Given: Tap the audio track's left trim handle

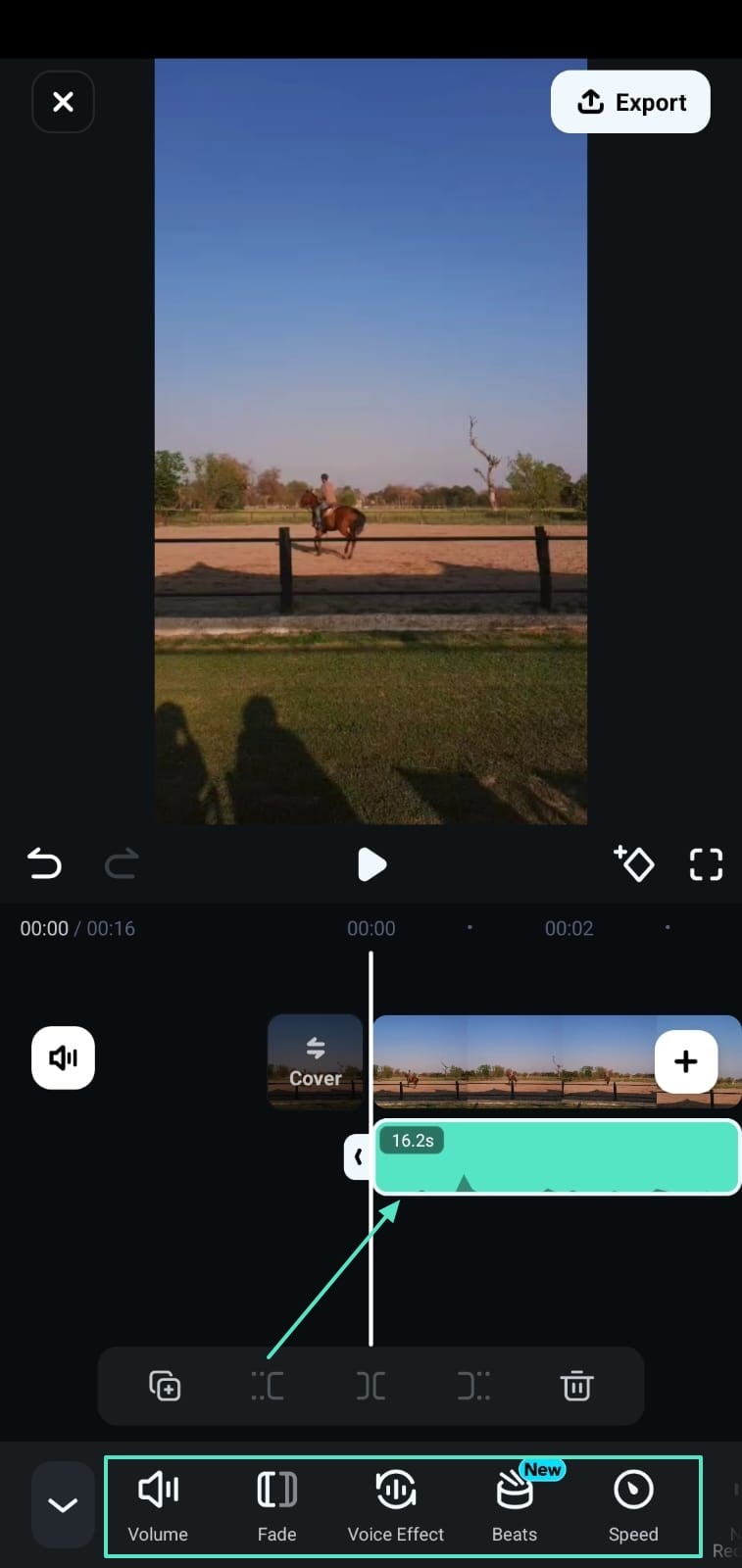Looking at the screenshot, I should 358,1157.
